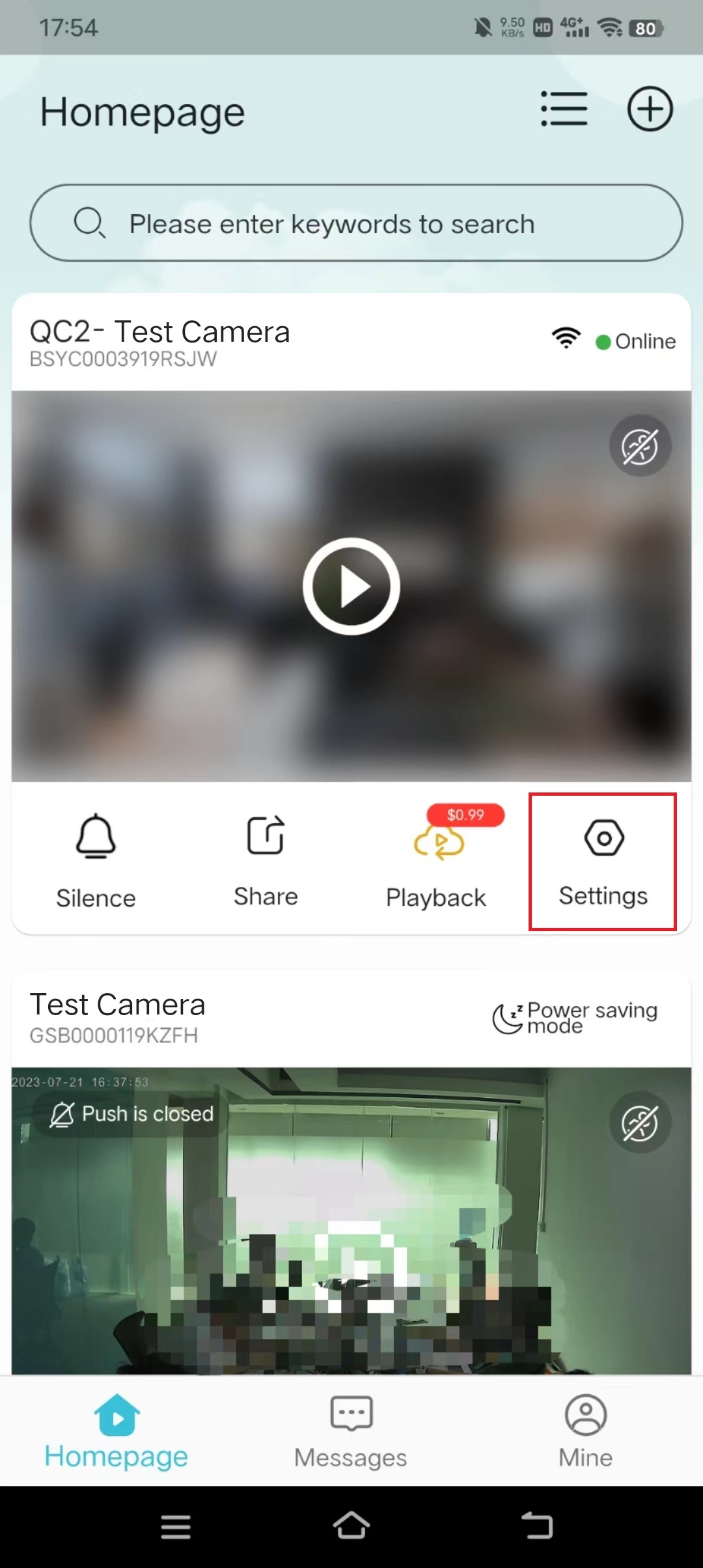This screenshot has height=1568, width=703.
Task: Go back using system back button
Action: pyautogui.click(x=537, y=1526)
